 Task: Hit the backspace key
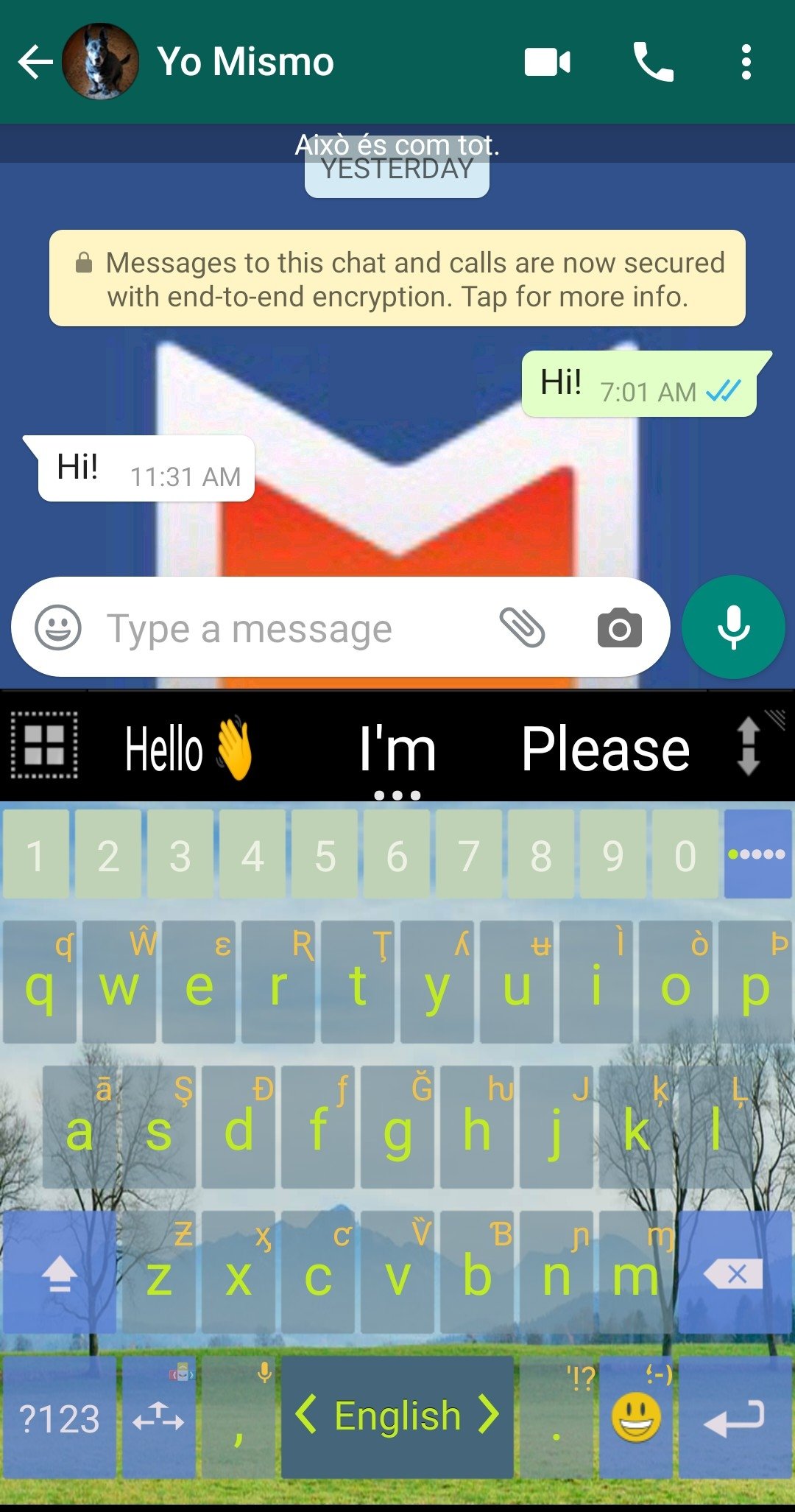click(735, 1273)
